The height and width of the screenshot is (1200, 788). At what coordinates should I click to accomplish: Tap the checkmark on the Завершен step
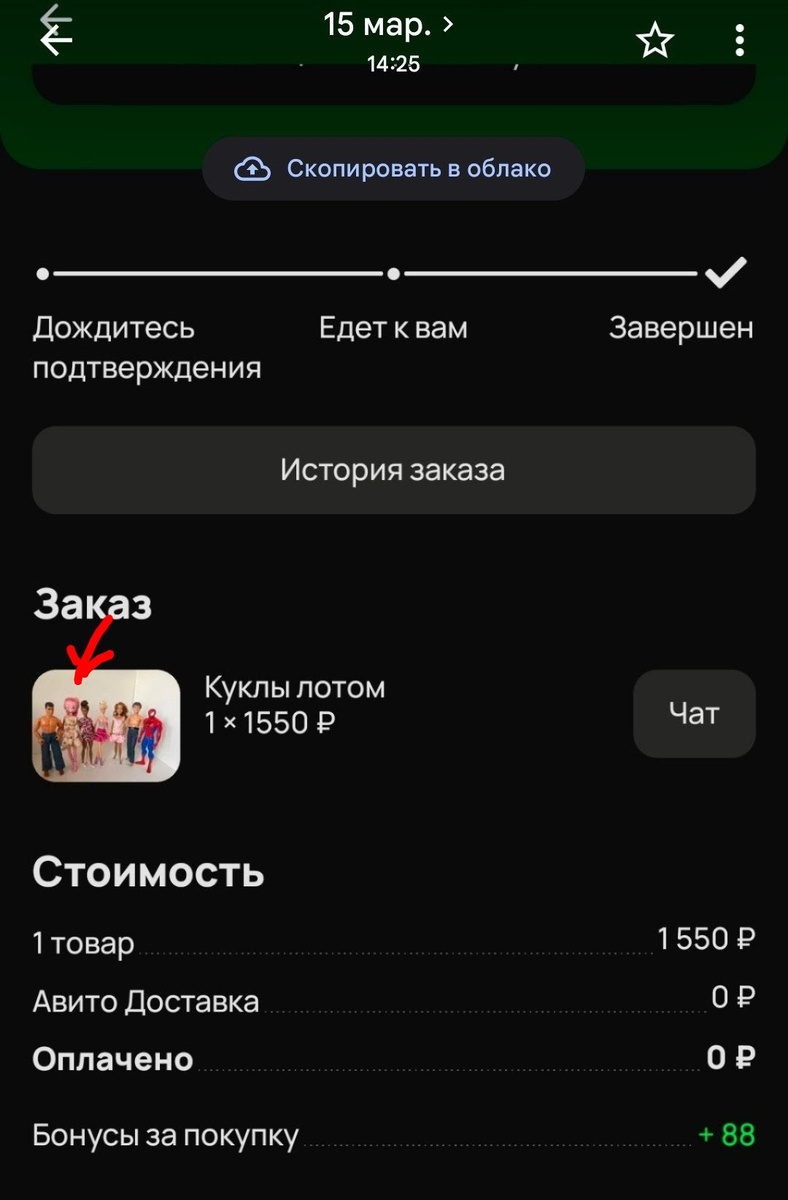click(726, 271)
